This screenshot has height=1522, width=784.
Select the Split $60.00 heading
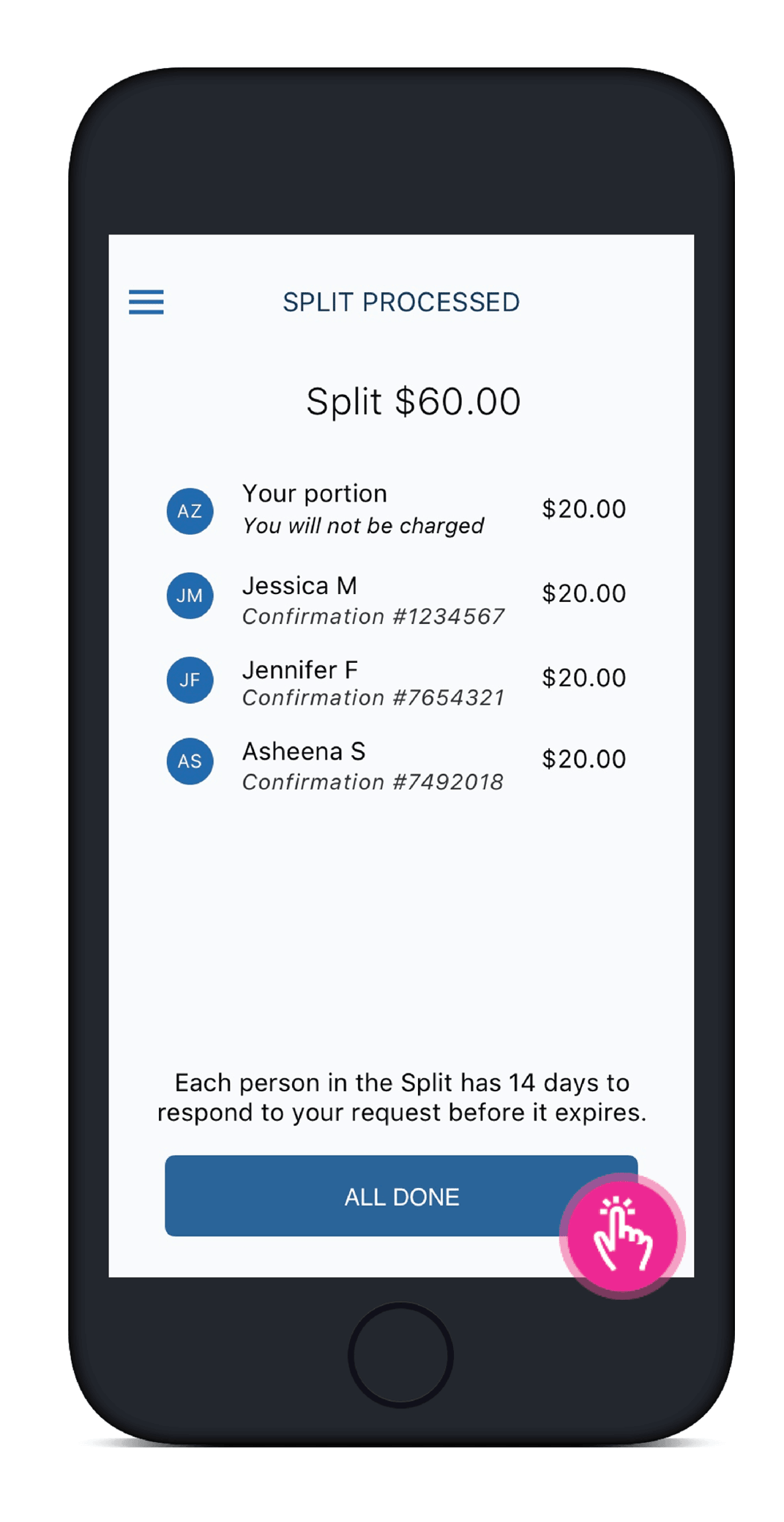tap(413, 401)
